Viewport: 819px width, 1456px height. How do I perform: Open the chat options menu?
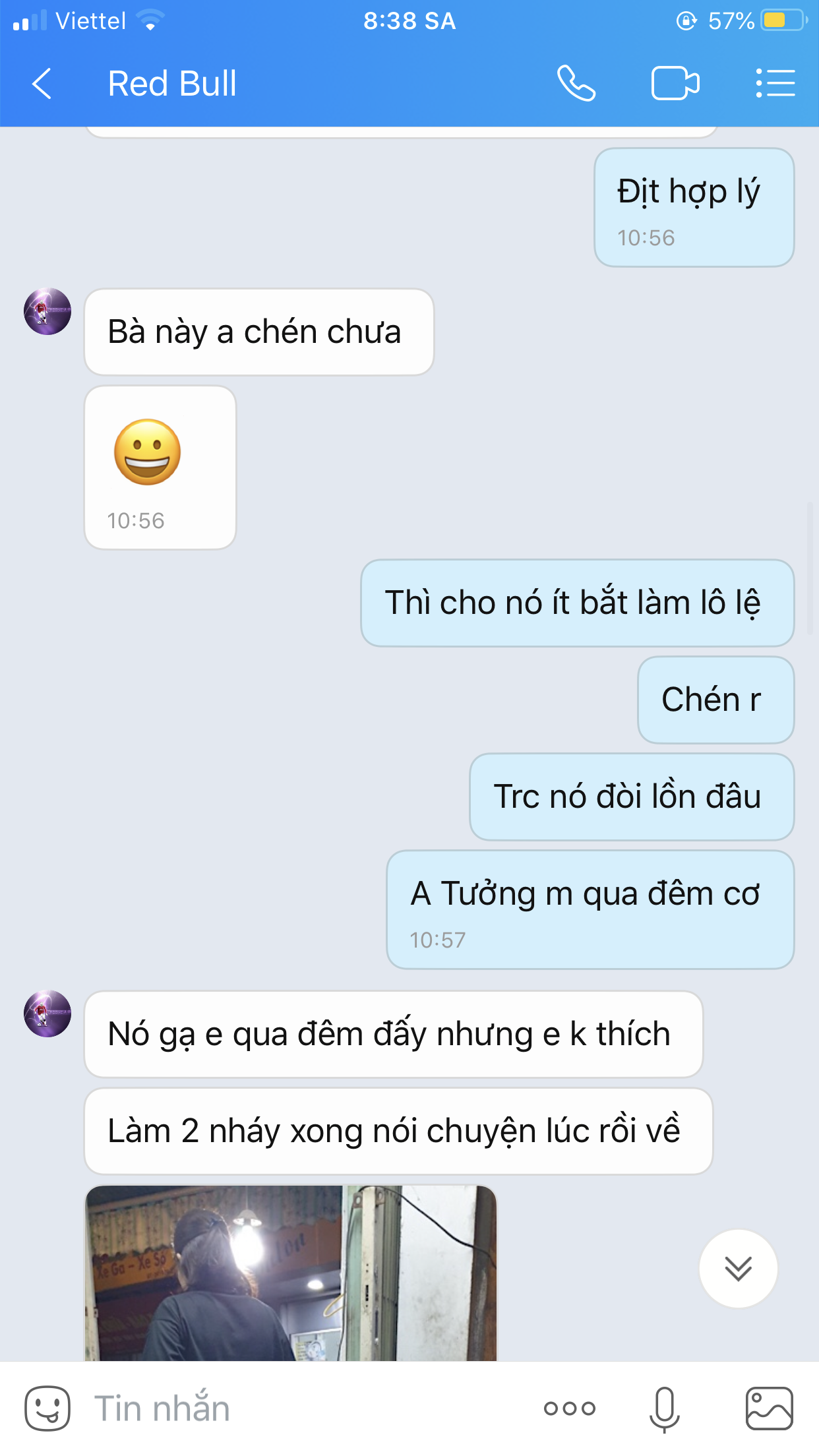click(x=775, y=84)
